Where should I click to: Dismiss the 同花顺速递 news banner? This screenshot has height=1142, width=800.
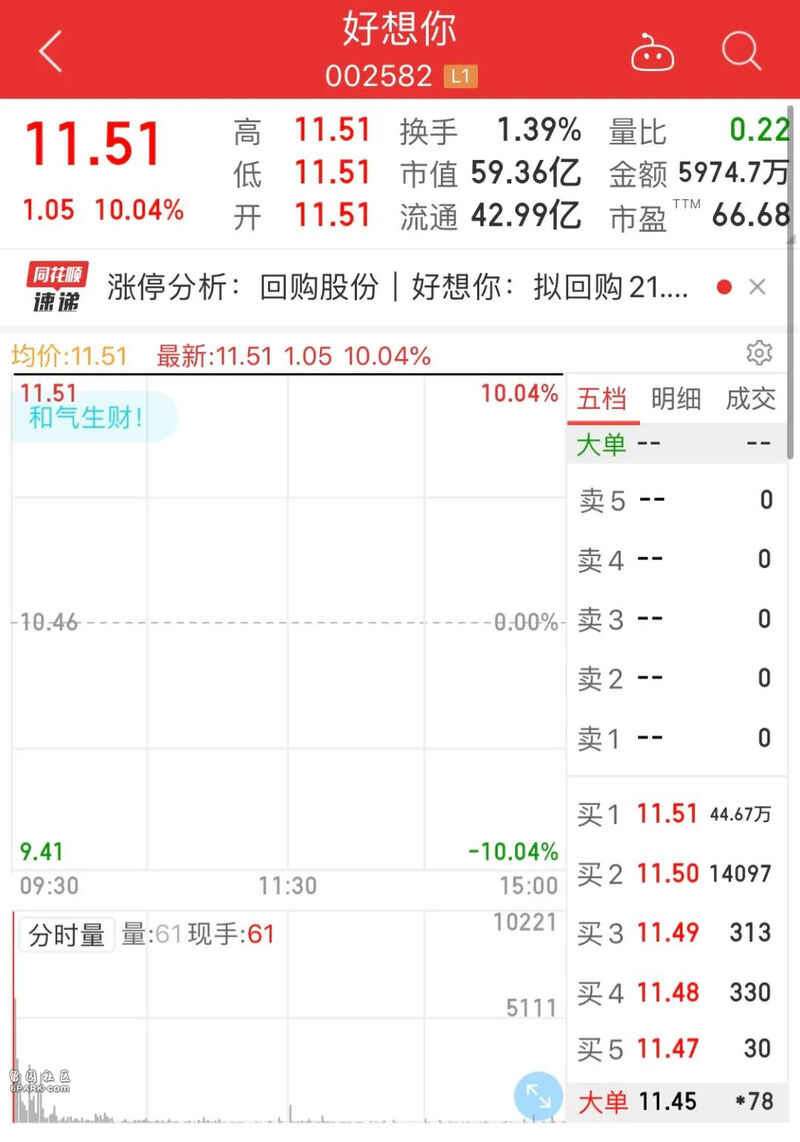coord(757,287)
